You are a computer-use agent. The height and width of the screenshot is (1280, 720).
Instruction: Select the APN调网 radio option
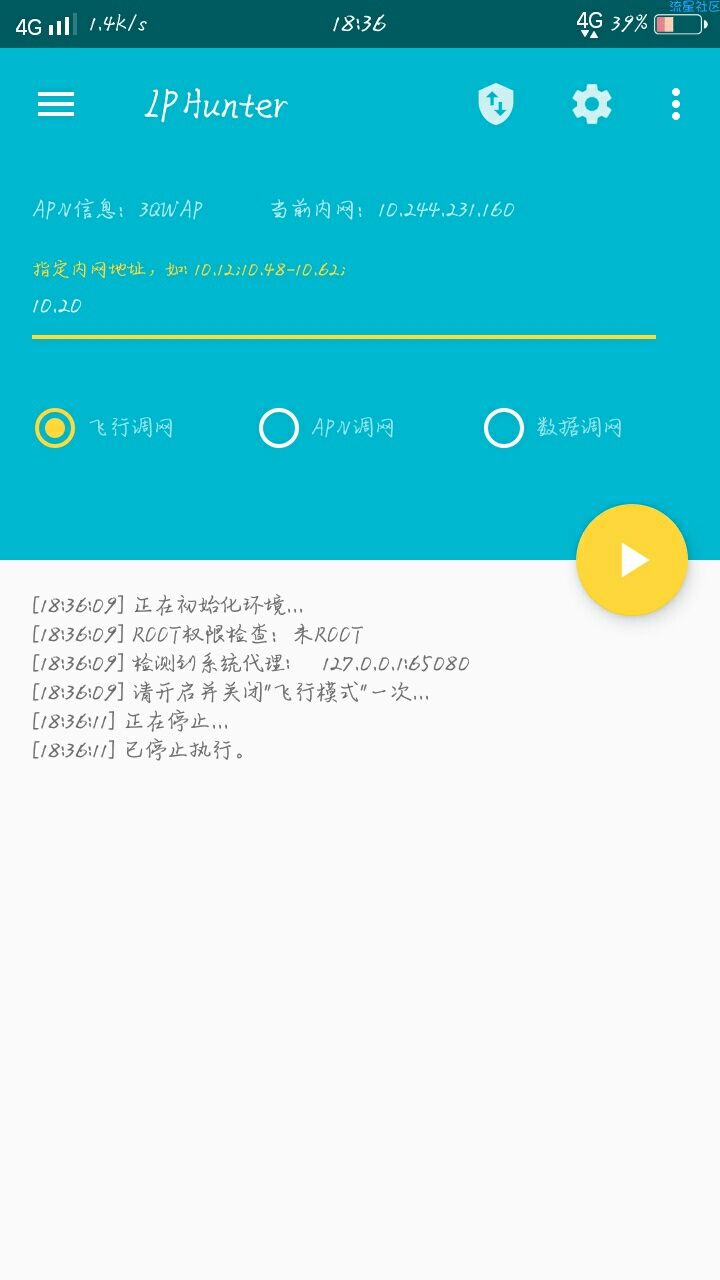click(x=279, y=428)
